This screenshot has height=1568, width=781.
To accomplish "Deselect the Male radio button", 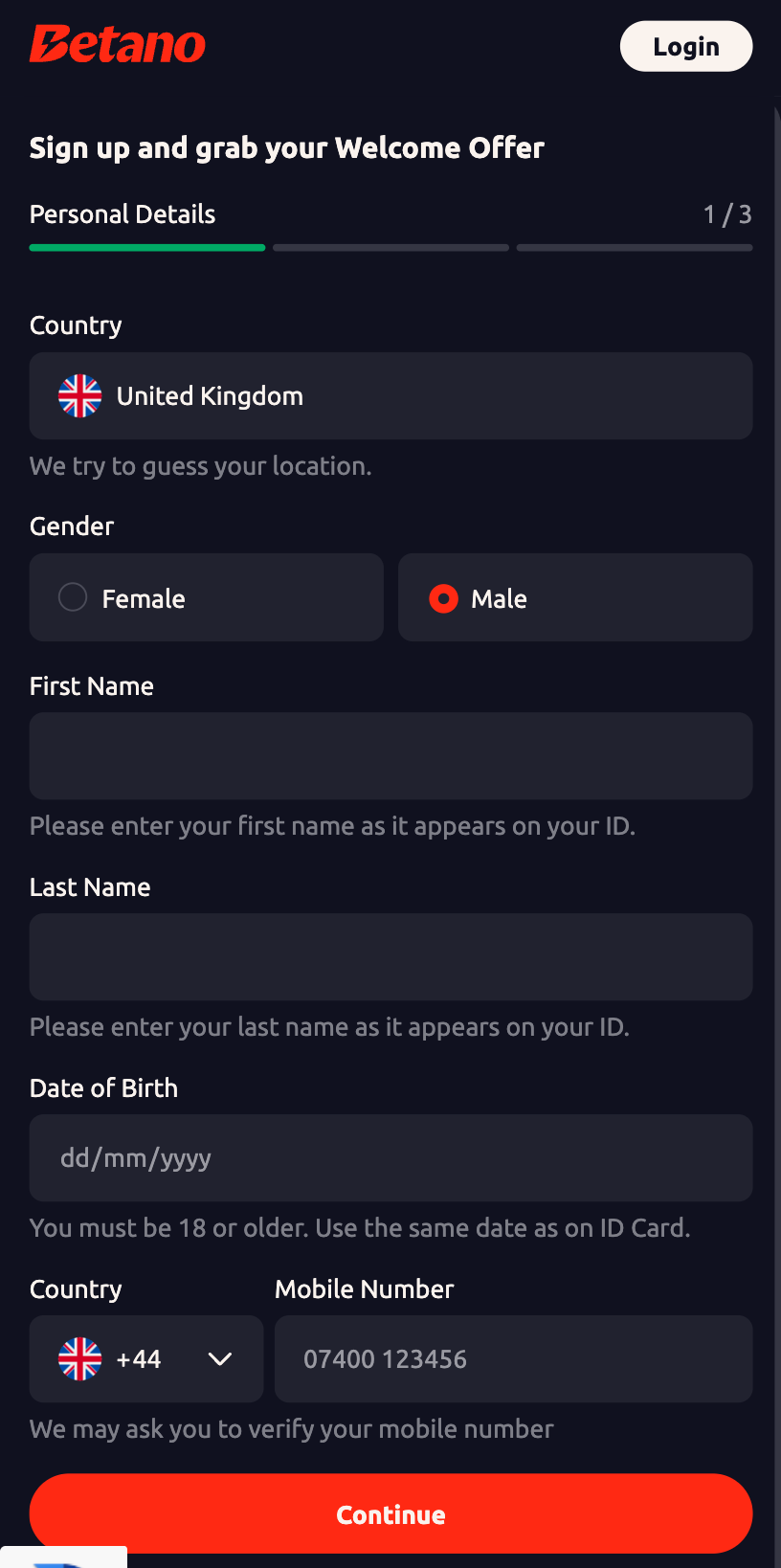I will [x=443, y=597].
